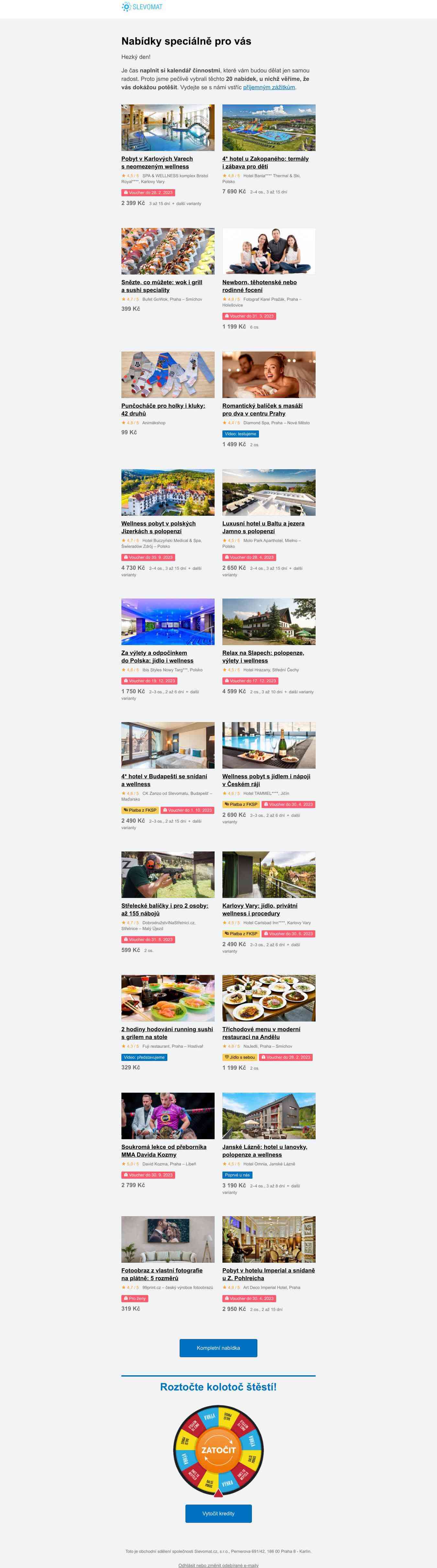The height and width of the screenshot is (1568, 437).
Task: Open the unsubscribe link "Odhlásit nebo změnit odebírané e-maily"
Action: pyautogui.click(x=218, y=1565)
